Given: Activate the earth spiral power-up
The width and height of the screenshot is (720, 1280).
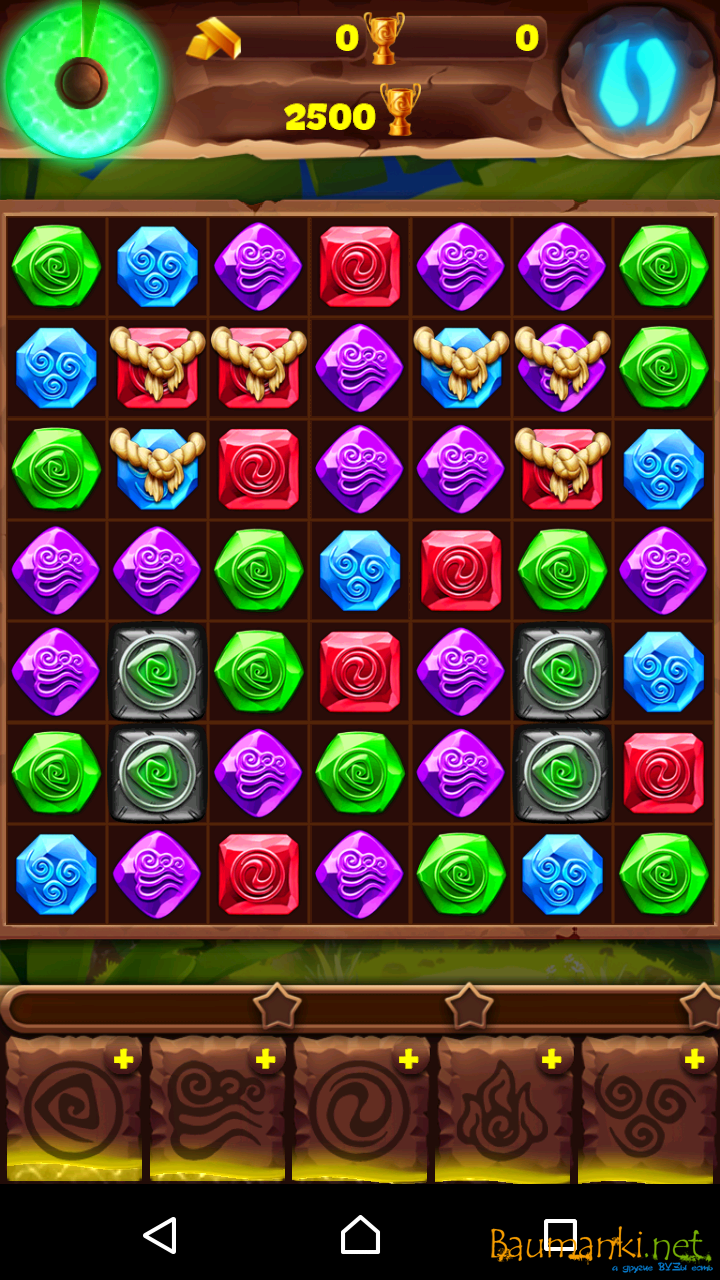Looking at the screenshot, I should tap(73, 1108).
